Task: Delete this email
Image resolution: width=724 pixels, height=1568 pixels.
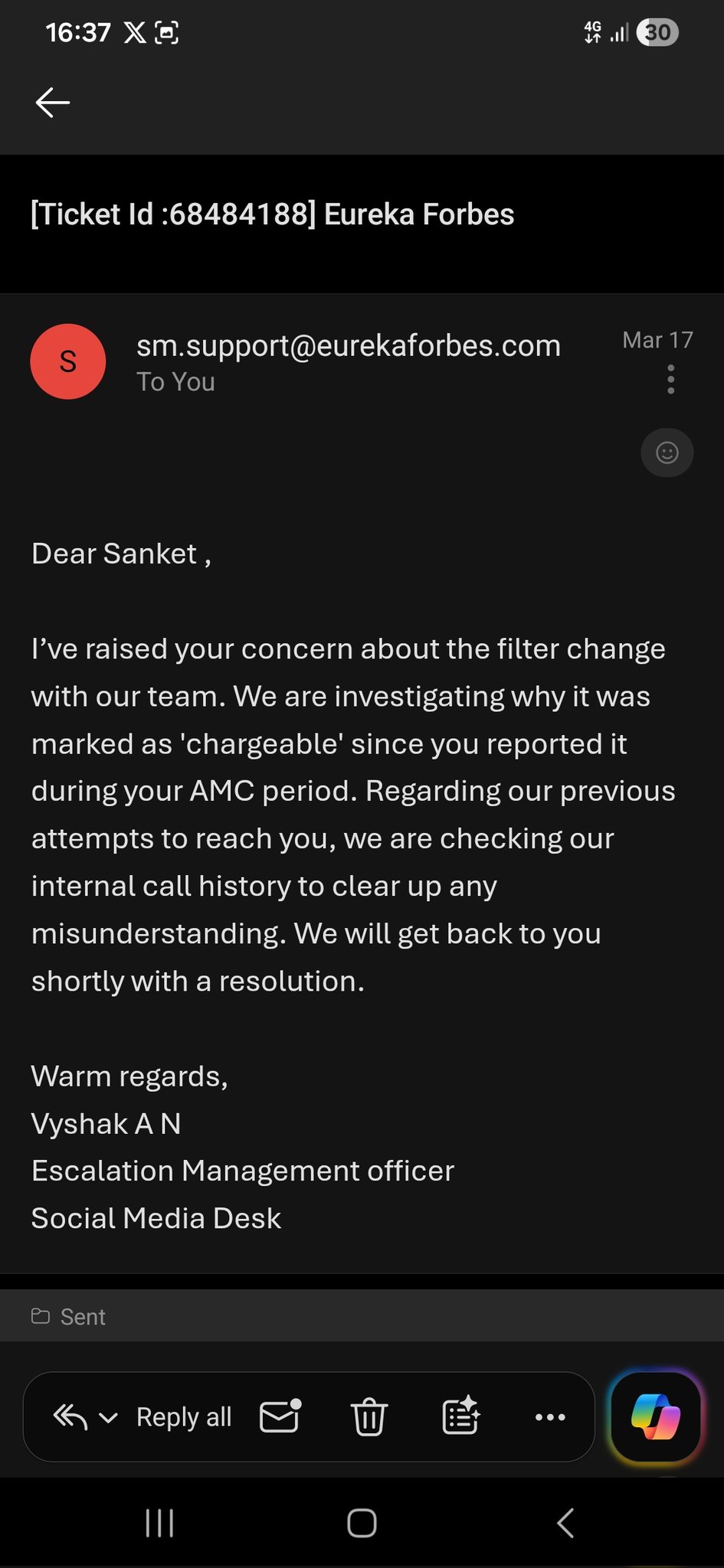Action: [x=369, y=1416]
